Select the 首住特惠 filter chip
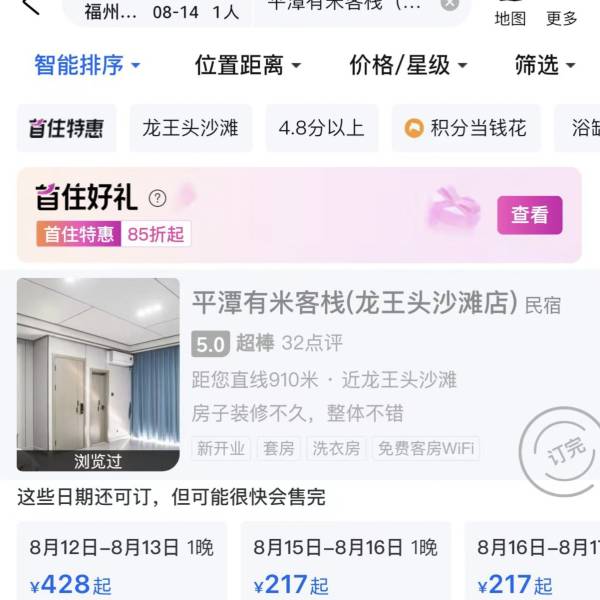600x600 pixels. pyautogui.click(x=66, y=128)
